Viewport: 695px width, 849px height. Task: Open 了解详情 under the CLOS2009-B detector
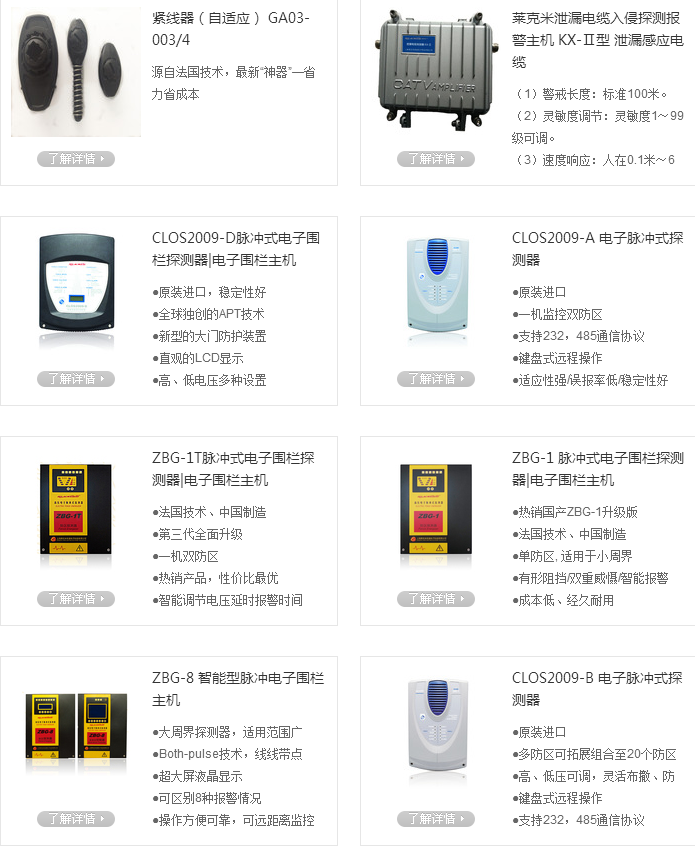(436, 819)
